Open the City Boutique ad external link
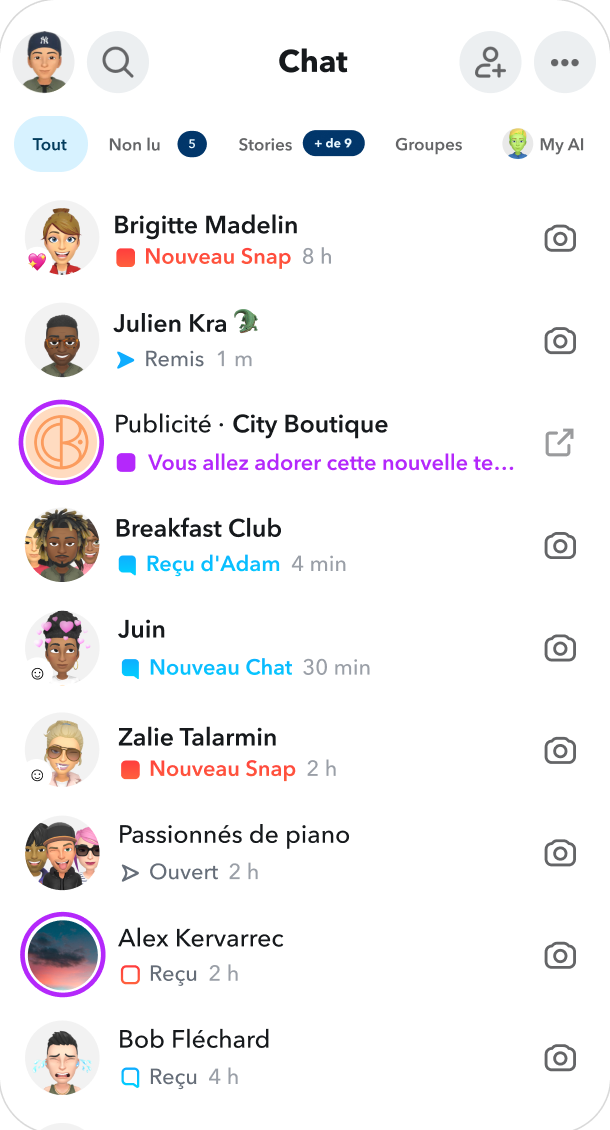Image resolution: width=610 pixels, height=1130 pixels. 560,443
